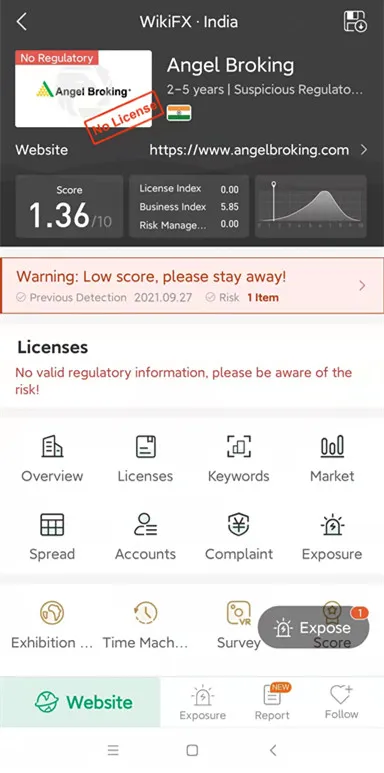Open the Exhibition item
The width and height of the screenshot is (384, 773).
pyautogui.click(x=52, y=625)
